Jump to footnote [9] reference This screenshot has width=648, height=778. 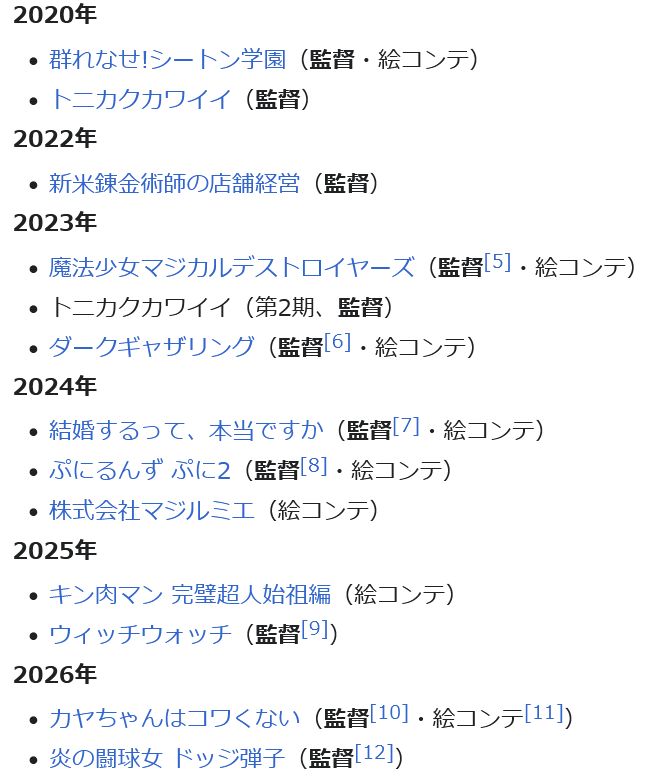click(314, 629)
